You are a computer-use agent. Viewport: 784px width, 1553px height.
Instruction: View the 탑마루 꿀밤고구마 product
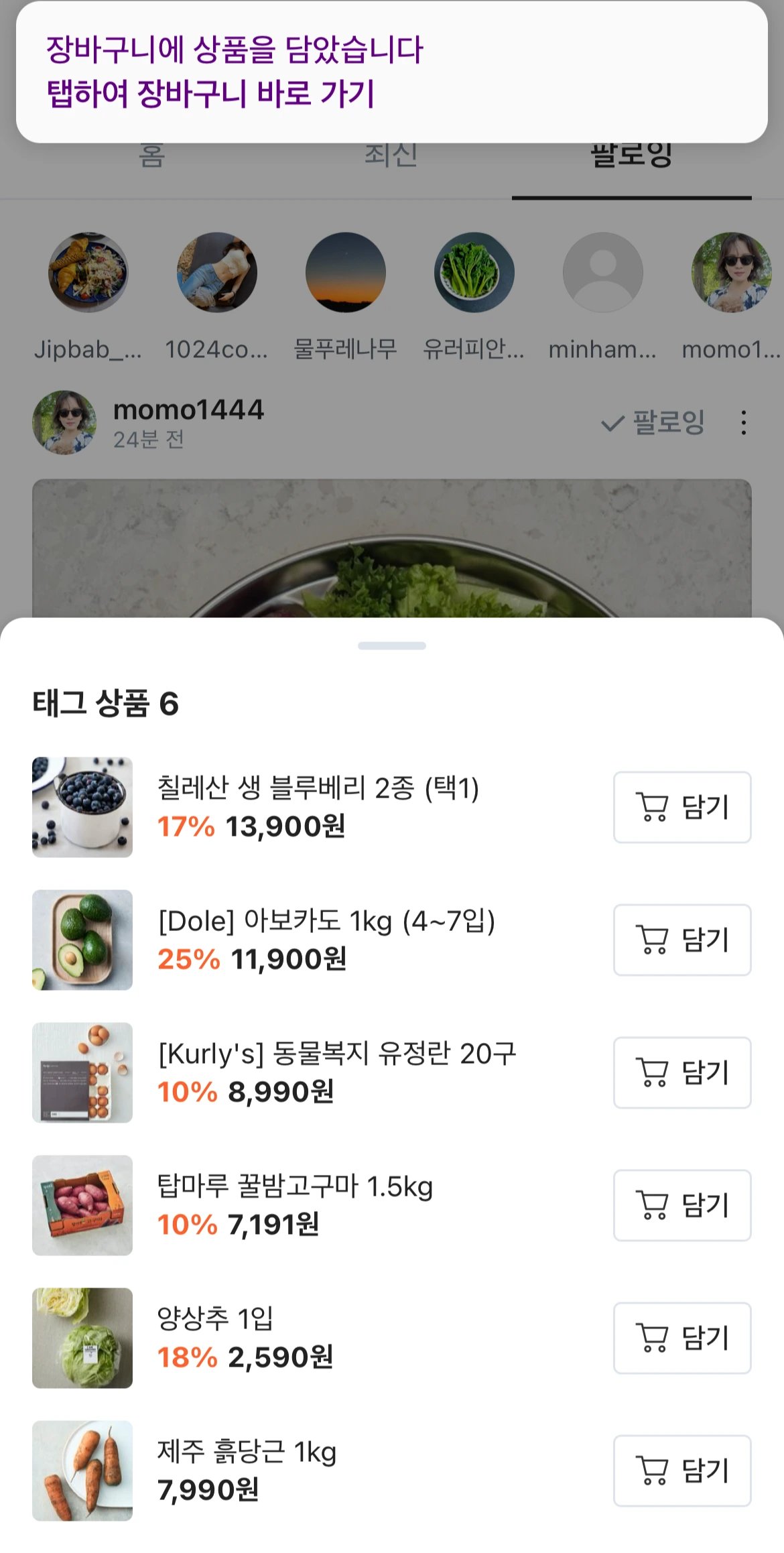(295, 1187)
